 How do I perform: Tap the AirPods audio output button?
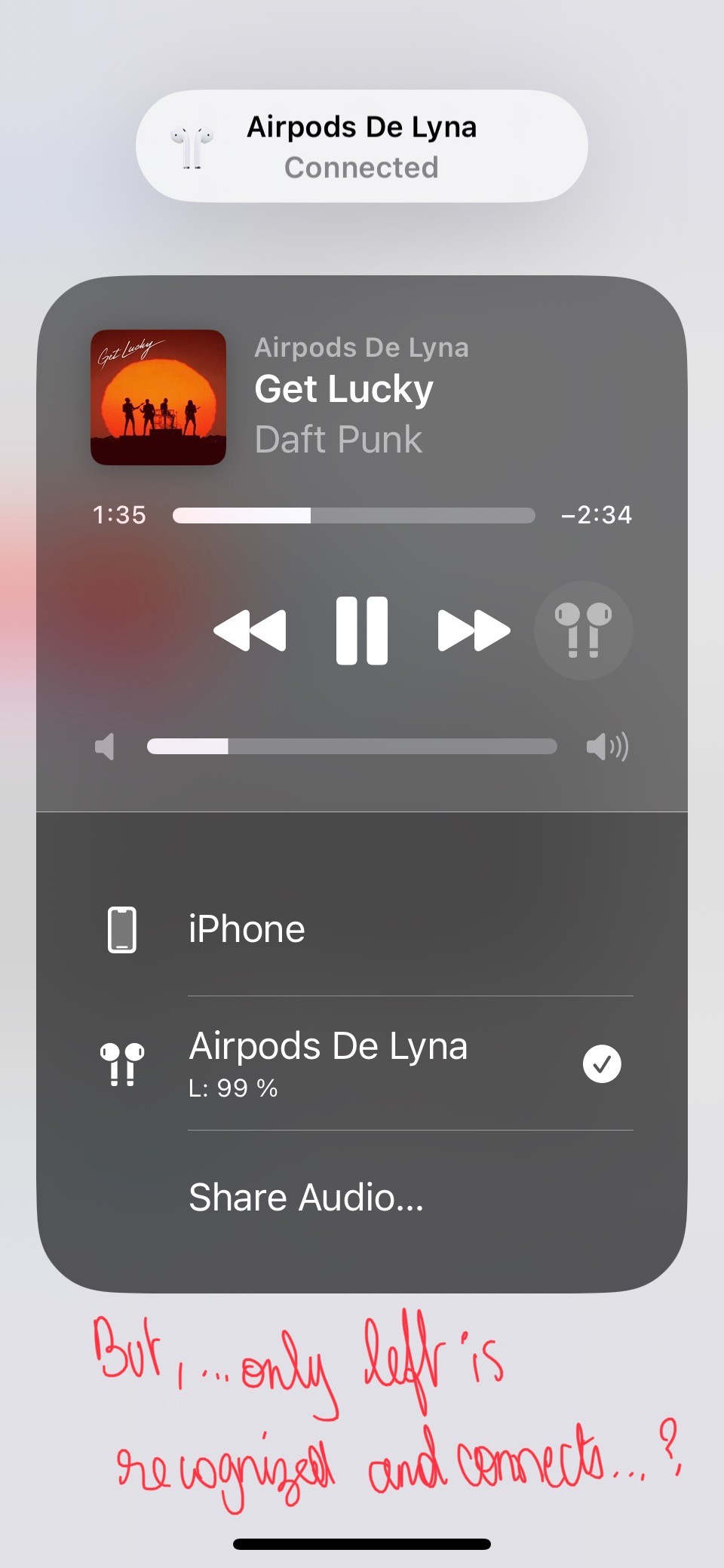(583, 631)
